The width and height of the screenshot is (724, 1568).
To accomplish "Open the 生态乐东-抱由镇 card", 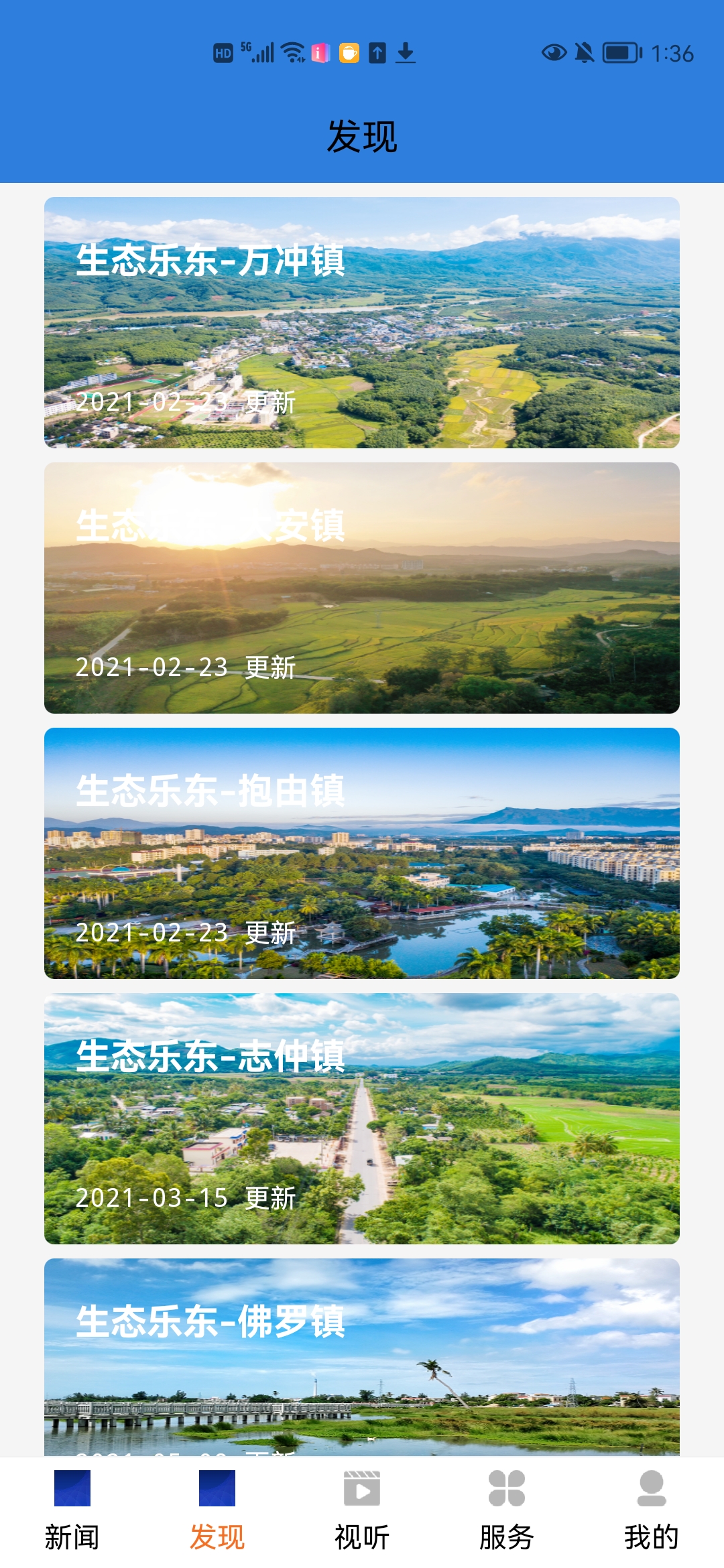I will tap(362, 853).
